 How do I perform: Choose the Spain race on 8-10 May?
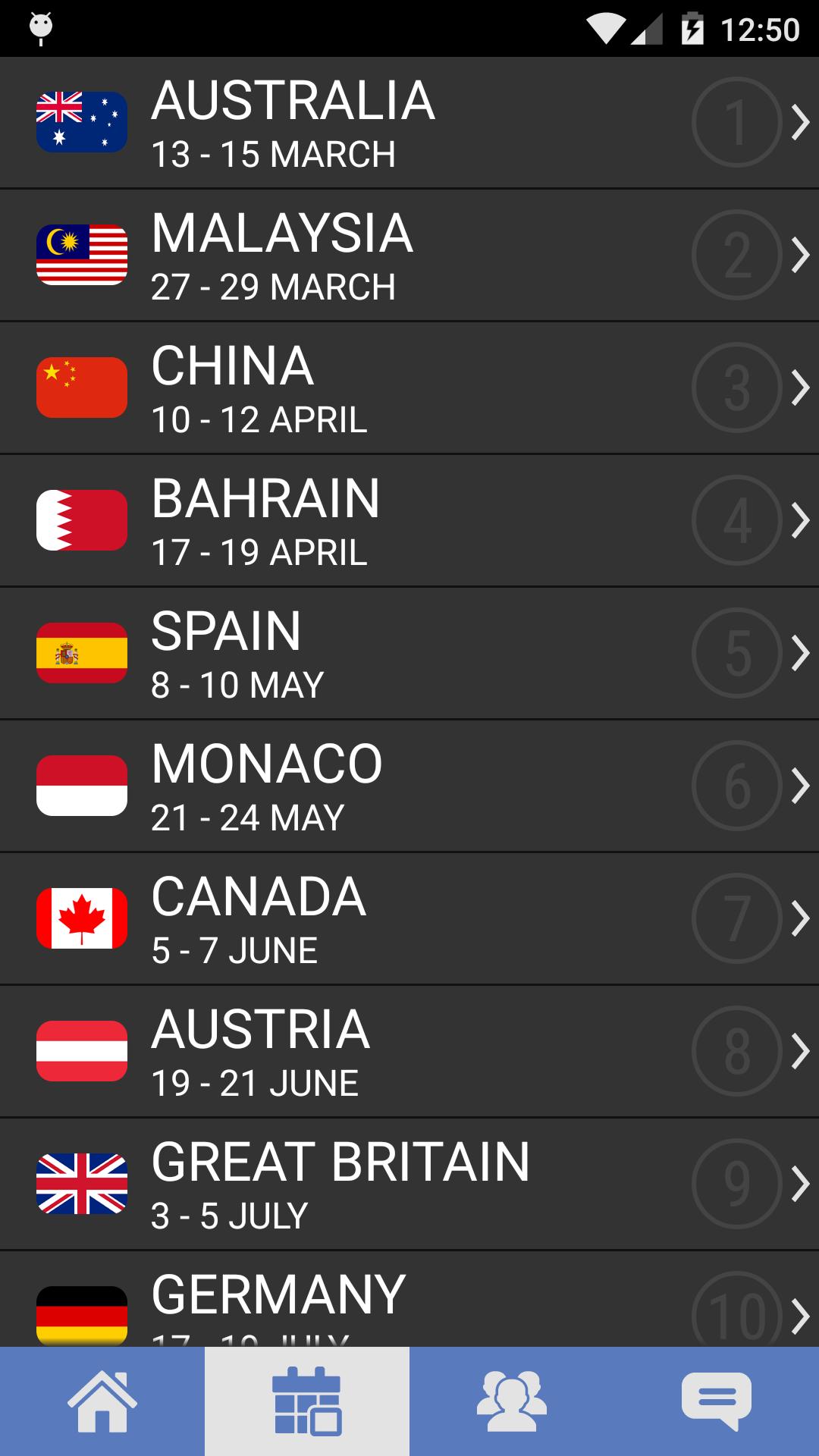click(x=409, y=653)
